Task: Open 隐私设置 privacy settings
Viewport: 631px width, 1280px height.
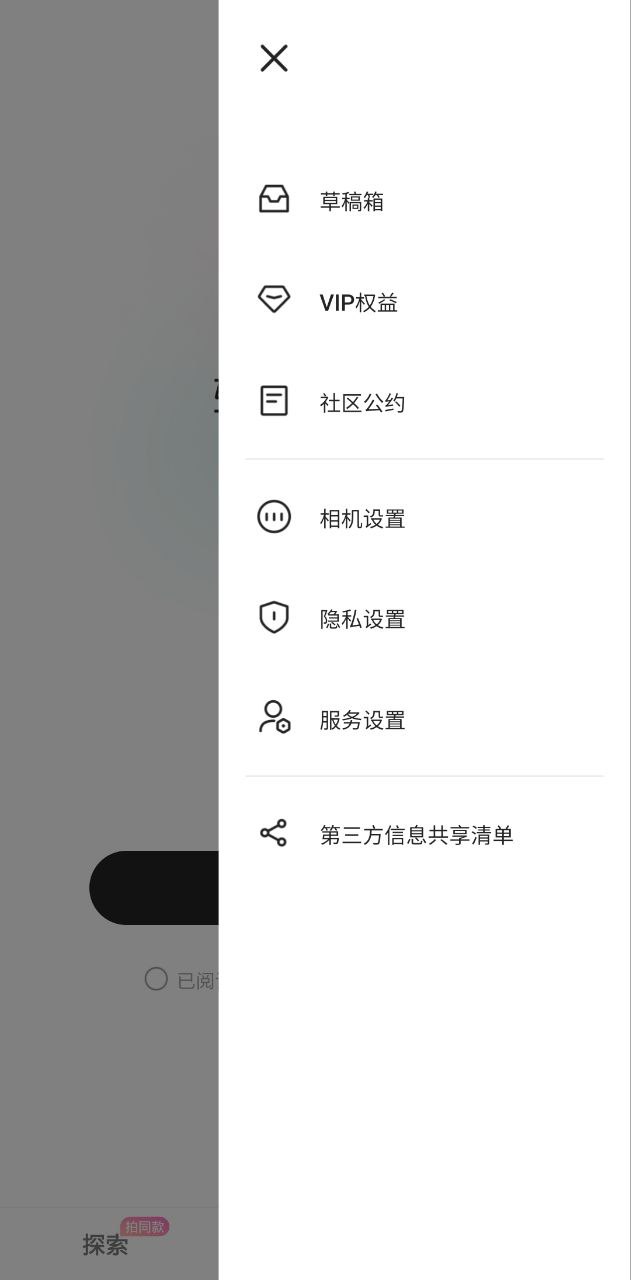Action: pyautogui.click(x=362, y=619)
